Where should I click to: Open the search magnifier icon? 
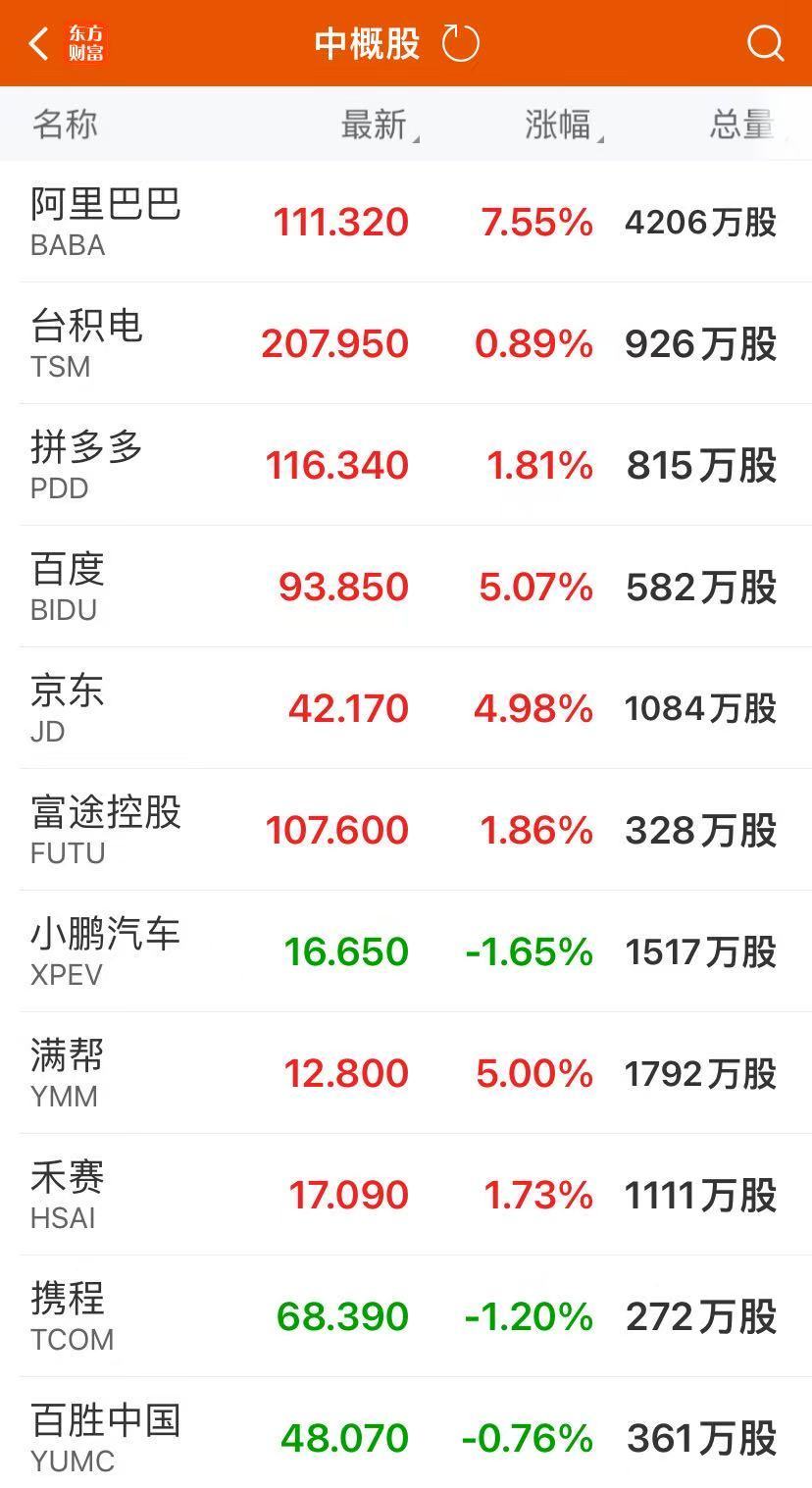pos(765,43)
